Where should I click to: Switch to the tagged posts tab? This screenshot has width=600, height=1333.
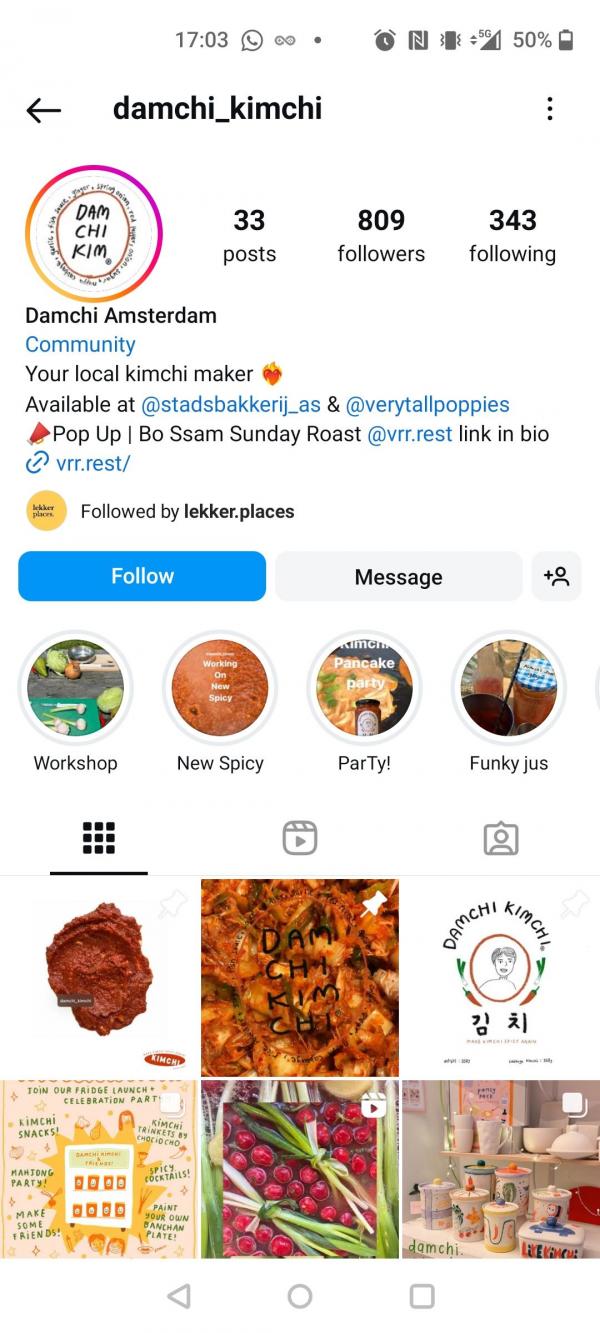[x=501, y=838]
